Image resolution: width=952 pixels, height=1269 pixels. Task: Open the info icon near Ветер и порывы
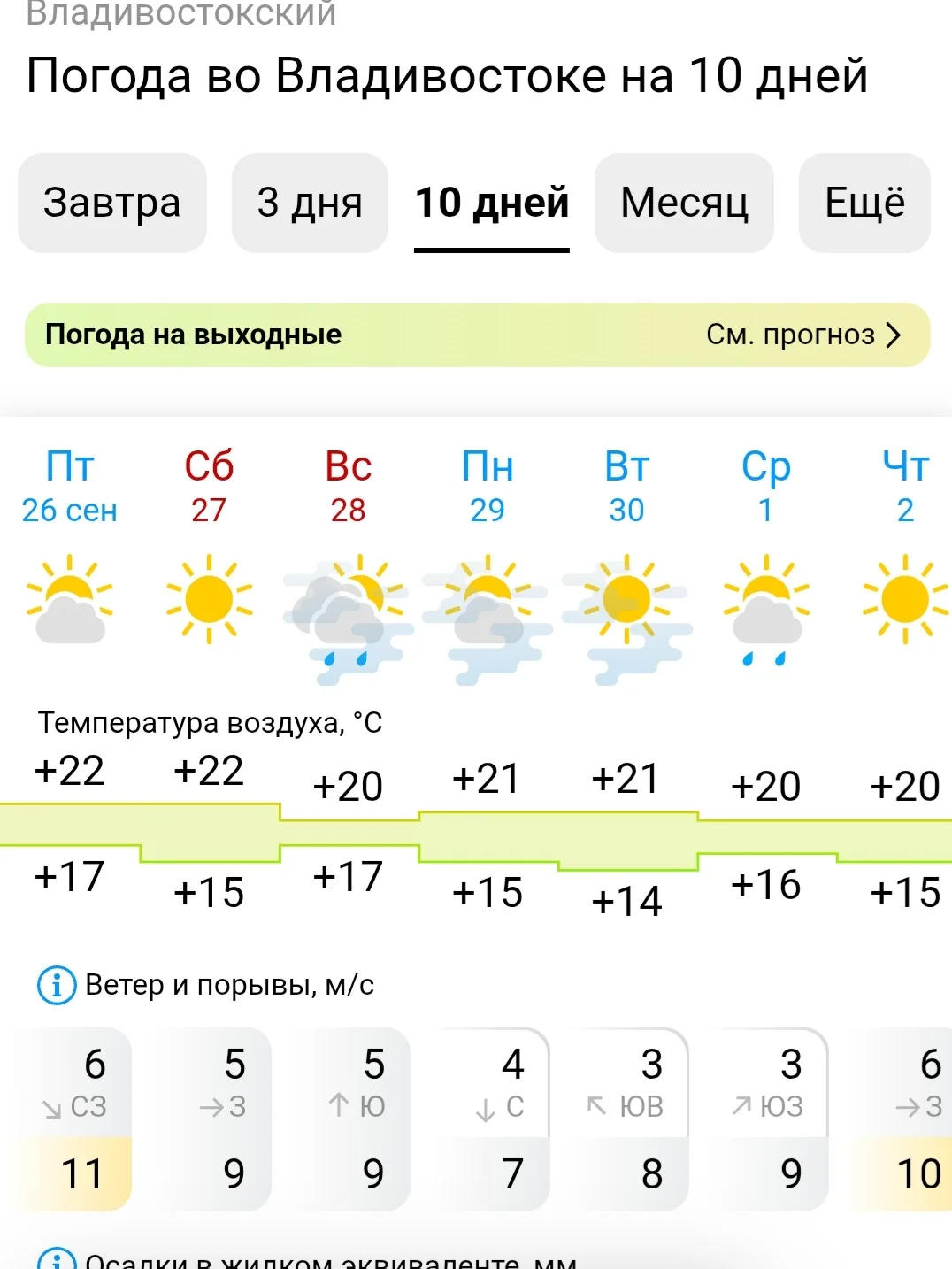(55, 983)
